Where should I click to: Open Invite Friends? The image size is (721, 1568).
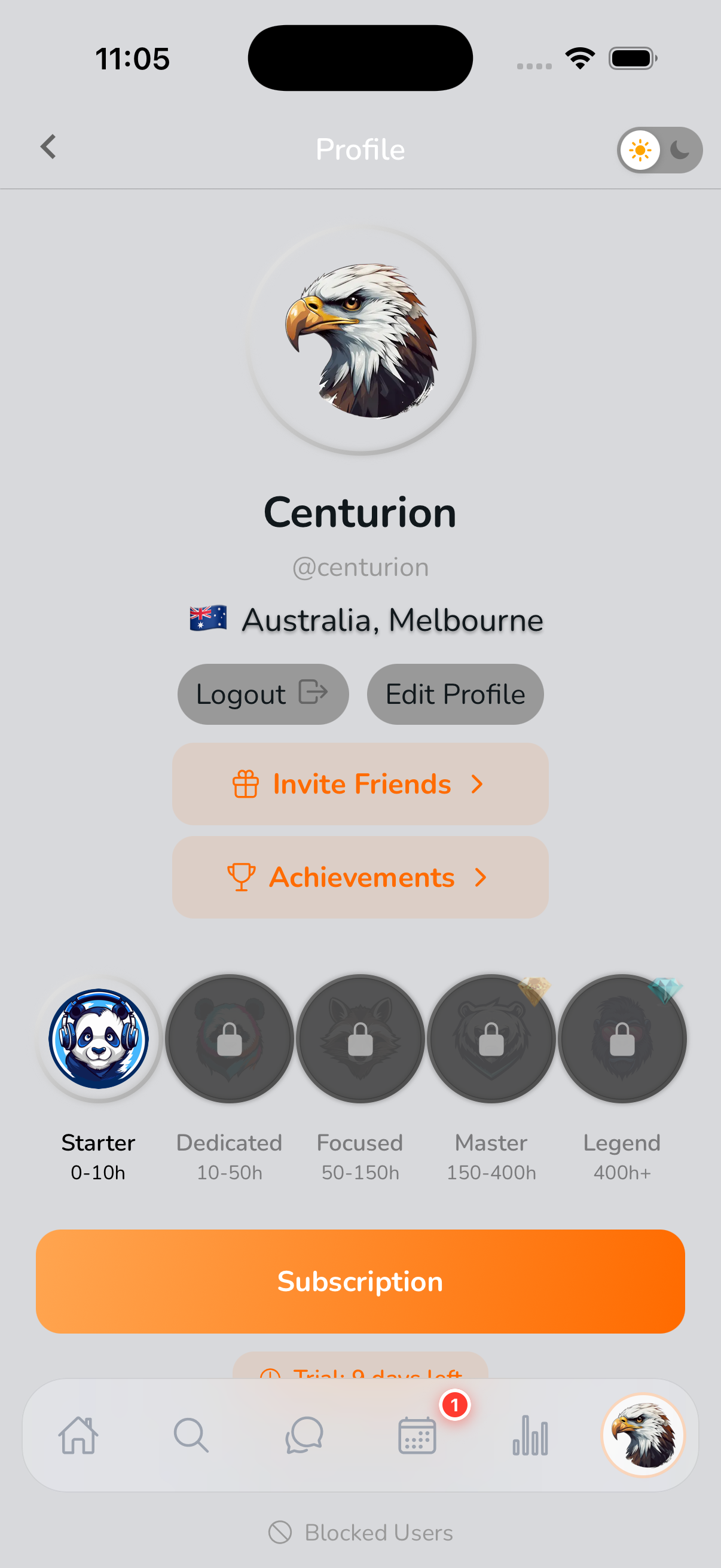360,784
